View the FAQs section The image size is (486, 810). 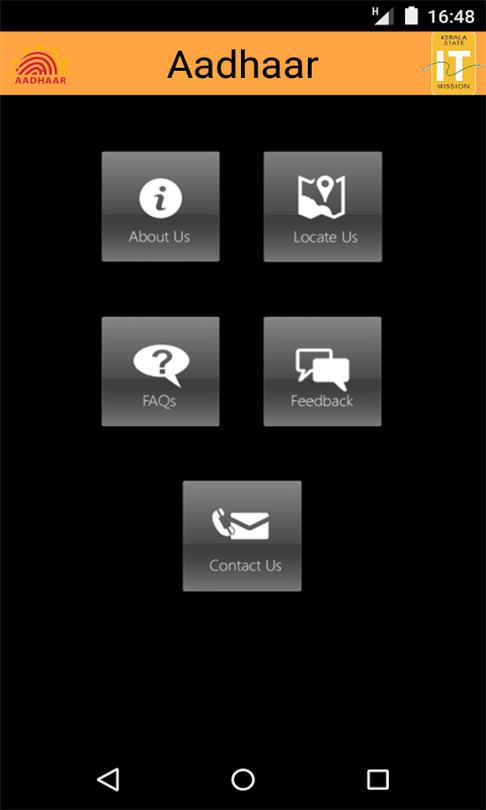pyautogui.click(x=161, y=371)
